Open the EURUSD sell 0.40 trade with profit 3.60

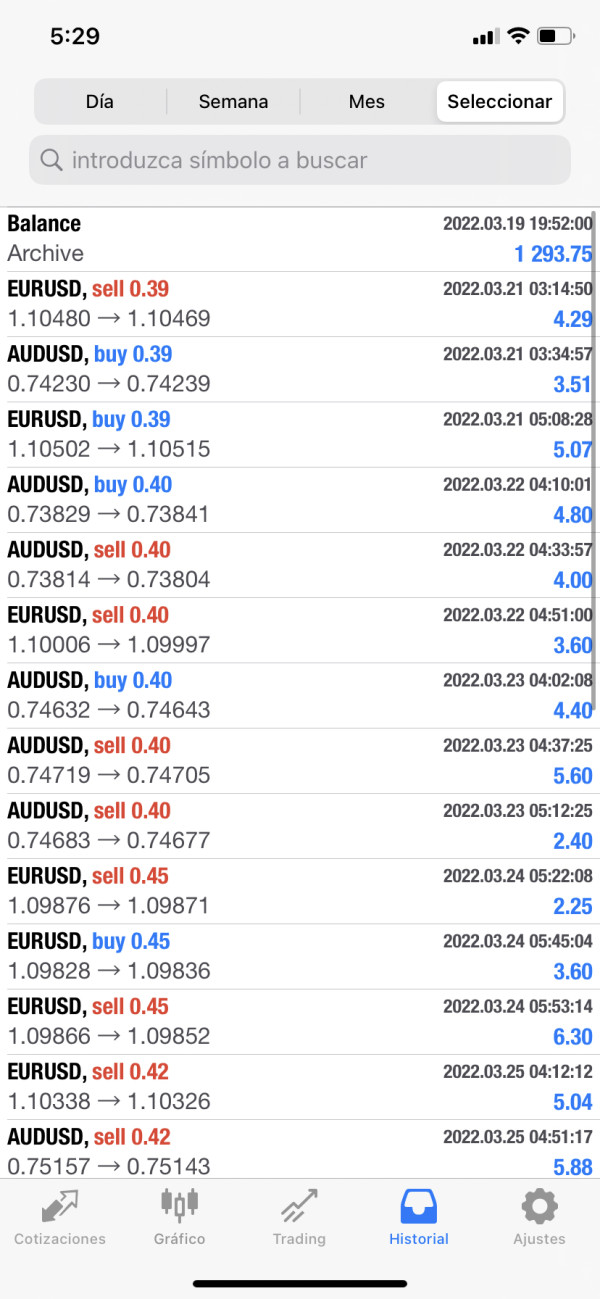click(300, 630)
